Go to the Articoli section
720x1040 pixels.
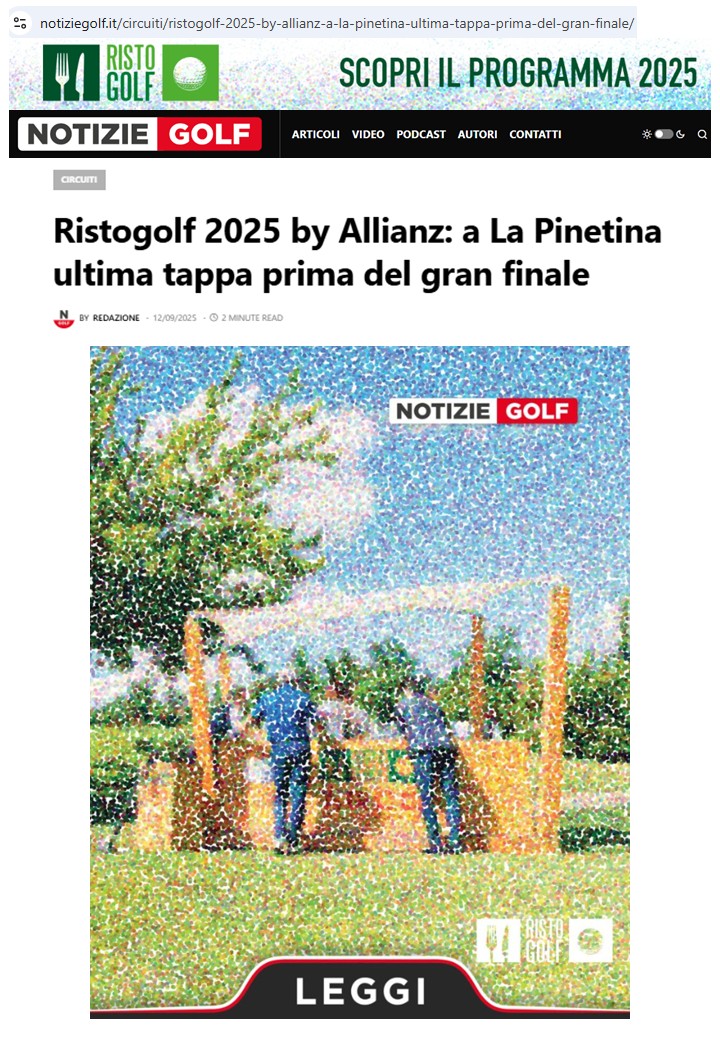tap(316, 134)
